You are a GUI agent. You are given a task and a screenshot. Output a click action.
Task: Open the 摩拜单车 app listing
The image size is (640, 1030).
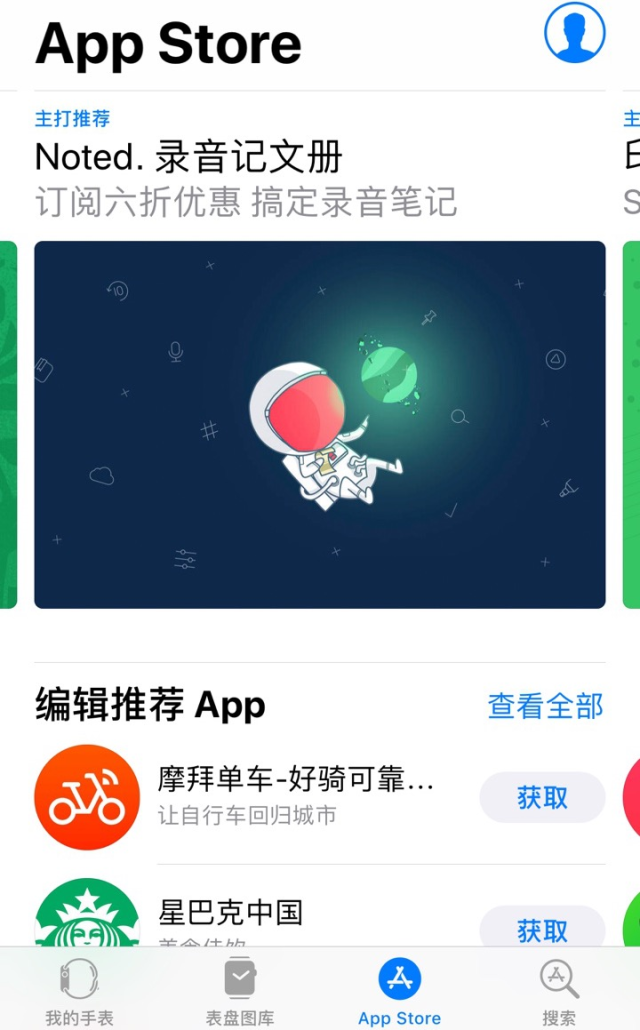pyautogui.click(x=295, y=797)
